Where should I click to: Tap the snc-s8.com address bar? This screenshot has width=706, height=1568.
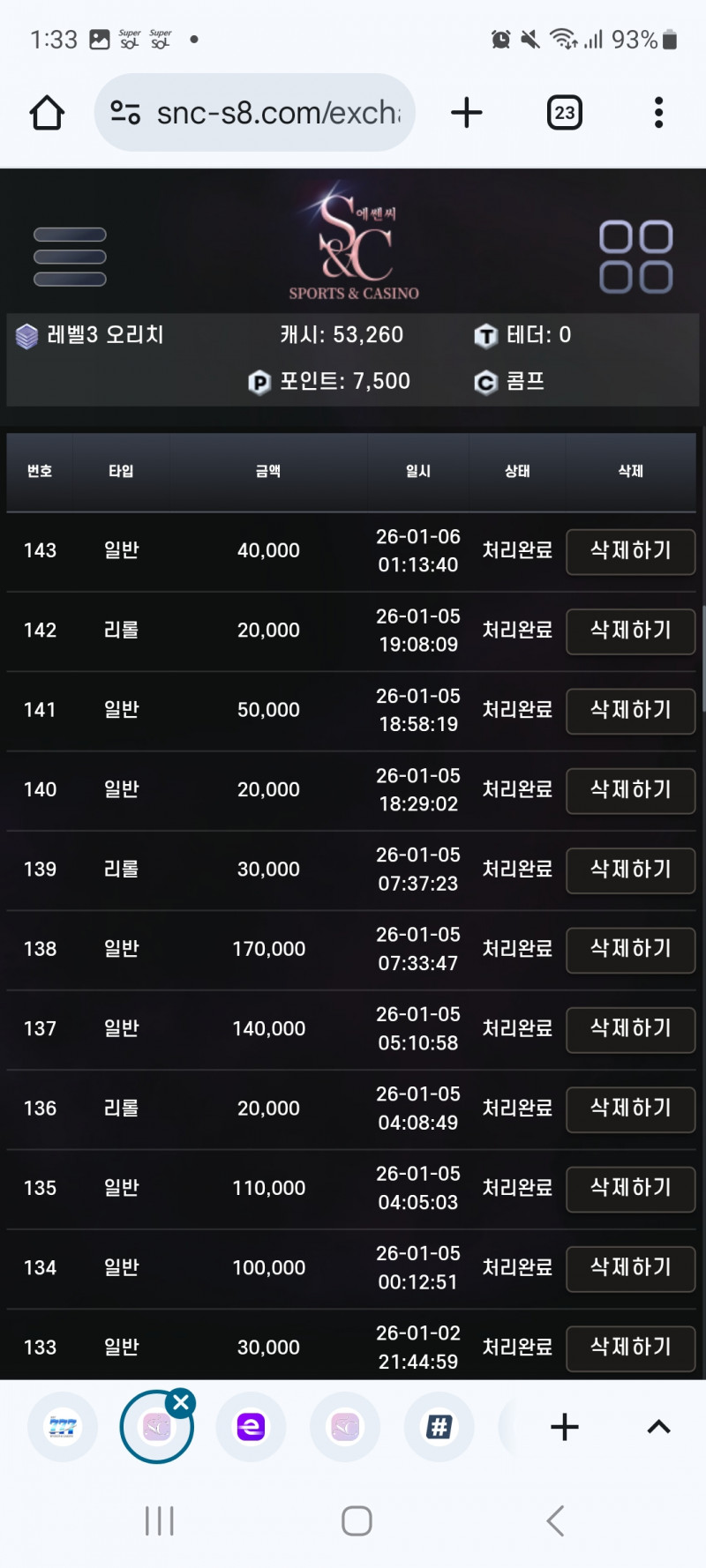[x=265, y=113]
